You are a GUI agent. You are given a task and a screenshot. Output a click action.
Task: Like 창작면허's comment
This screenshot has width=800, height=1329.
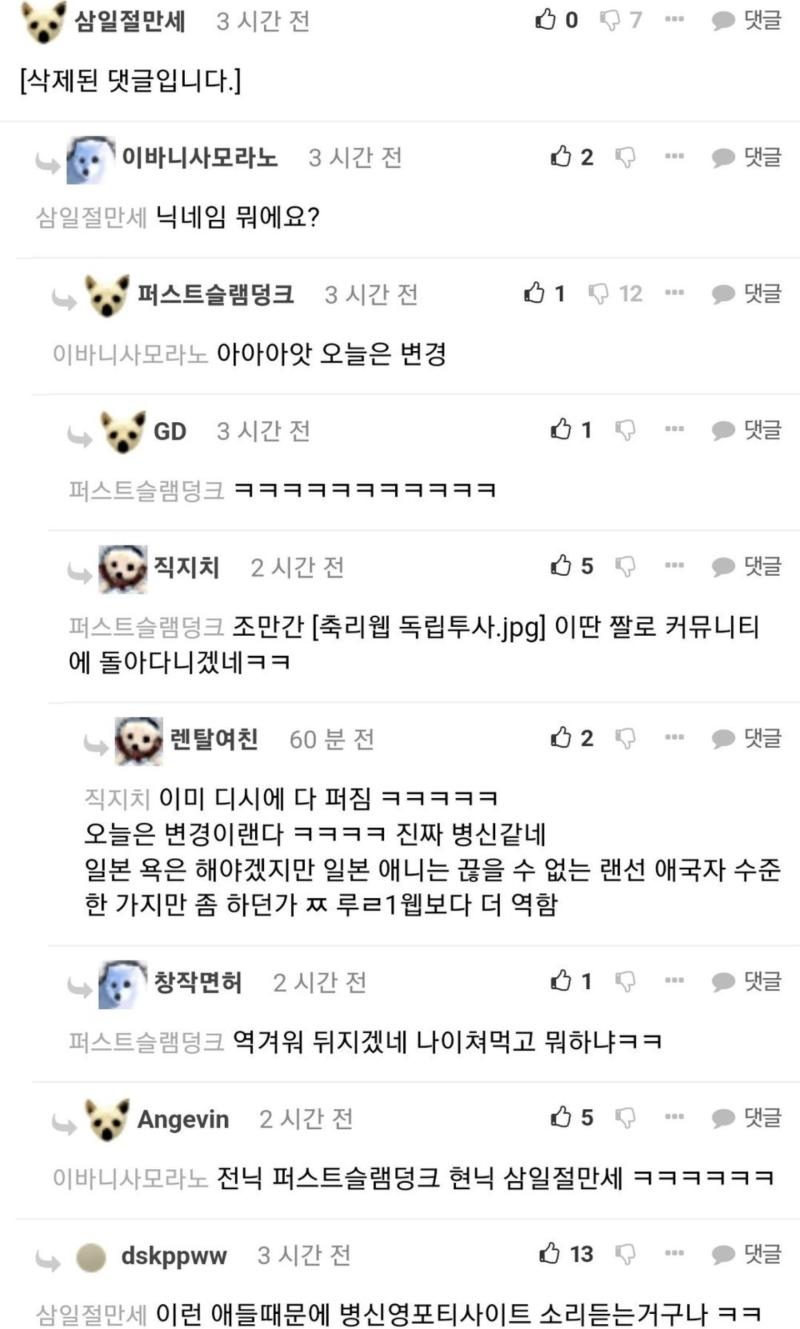[561, 982]
